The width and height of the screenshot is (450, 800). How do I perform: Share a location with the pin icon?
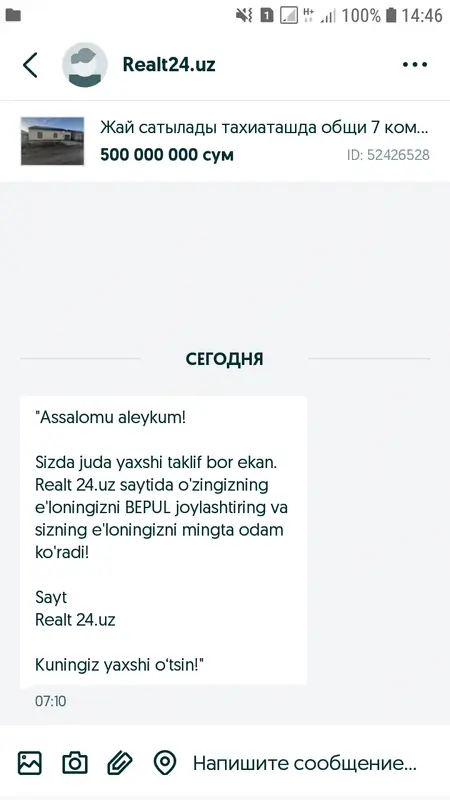[x=165, y=763]
